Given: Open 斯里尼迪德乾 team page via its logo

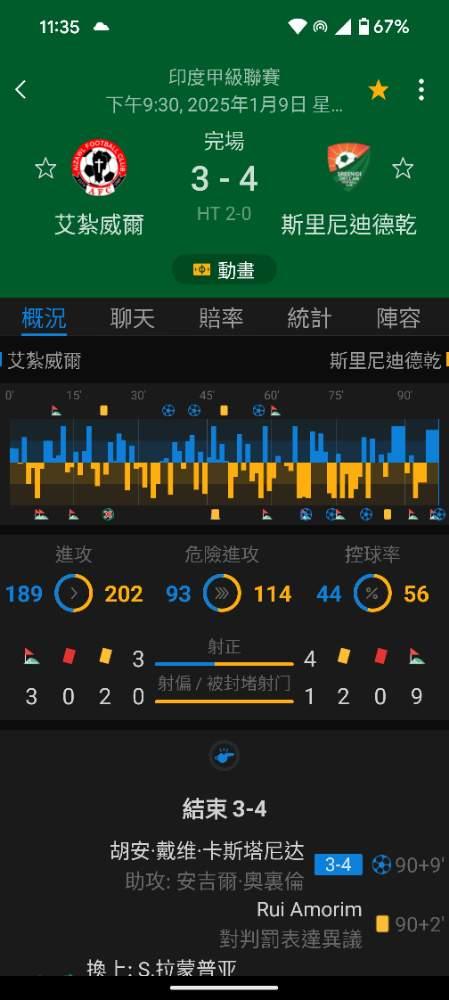Looking at the screenshot, I should [x=348, y=167].
